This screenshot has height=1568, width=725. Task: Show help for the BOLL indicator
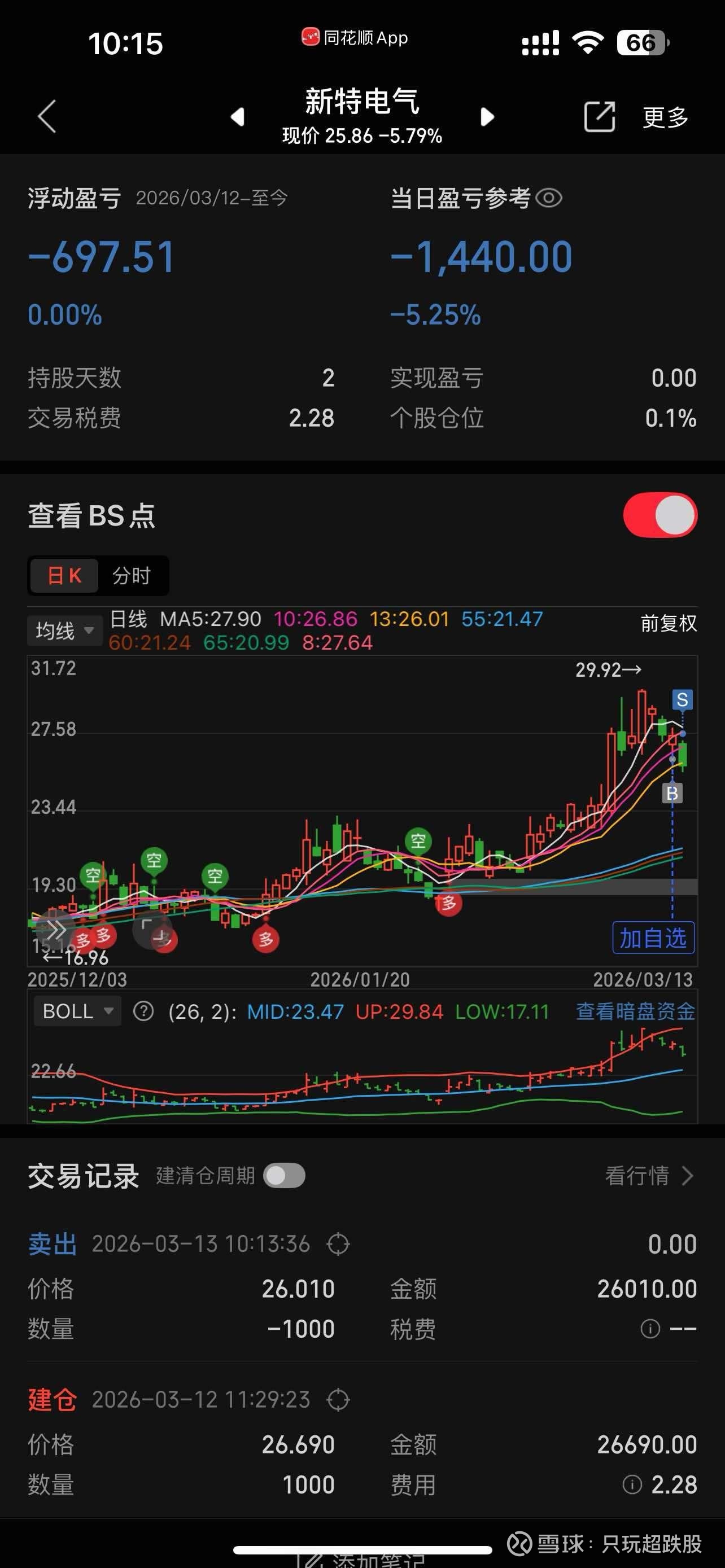click(x=143, y=1011)
